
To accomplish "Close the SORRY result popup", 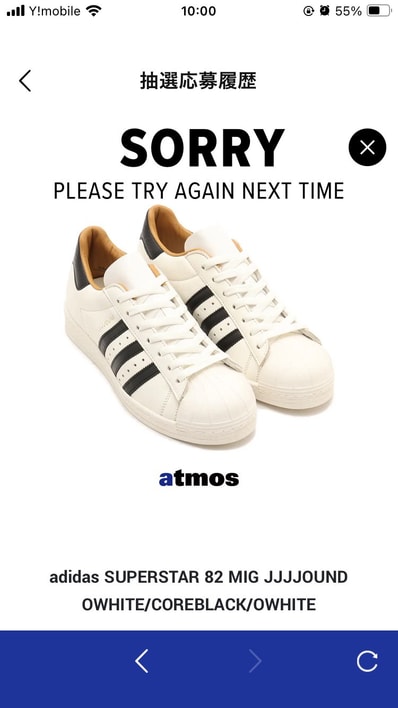I will (367, 147).
